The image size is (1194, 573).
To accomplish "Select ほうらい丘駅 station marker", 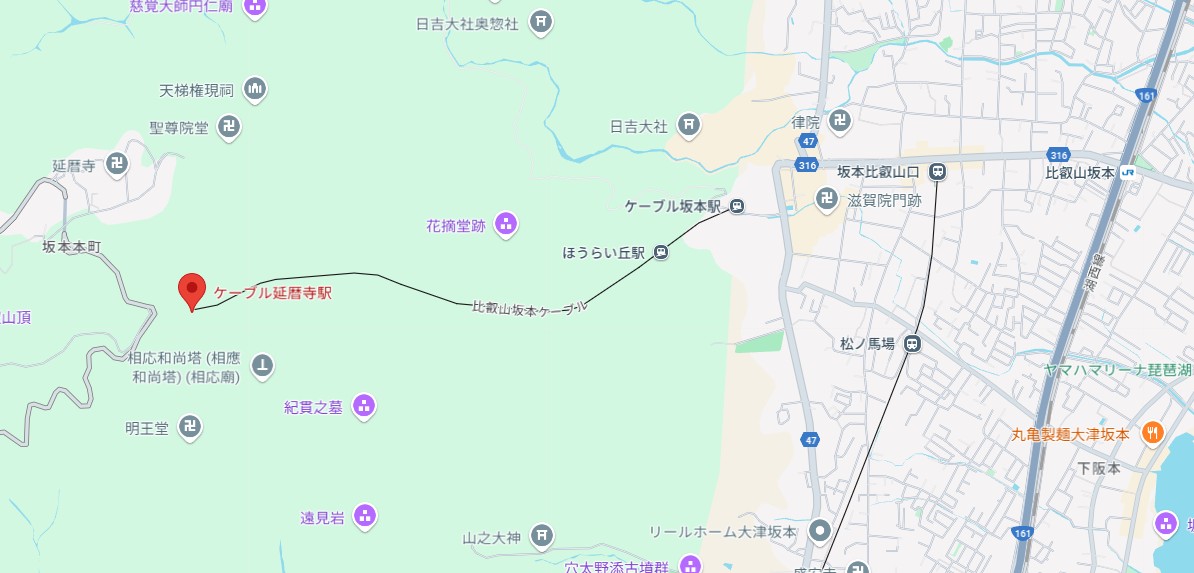I will click(662, 252).
